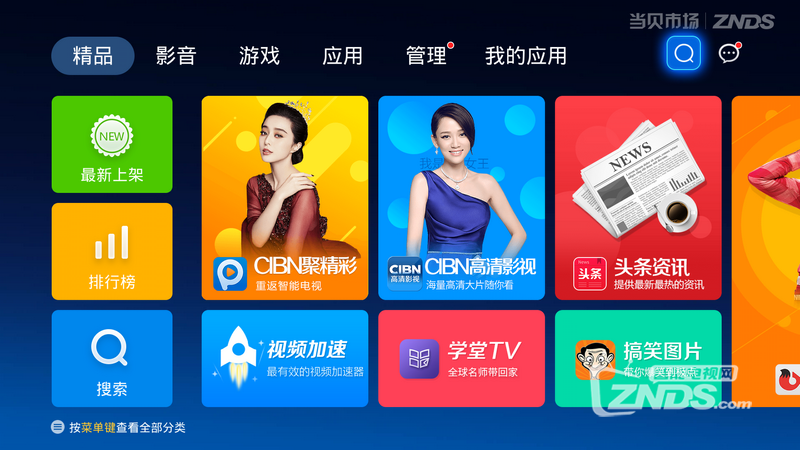The image size is (800, 450).
Task: Open the CIBN高清影视 app card
Action: 461,197
